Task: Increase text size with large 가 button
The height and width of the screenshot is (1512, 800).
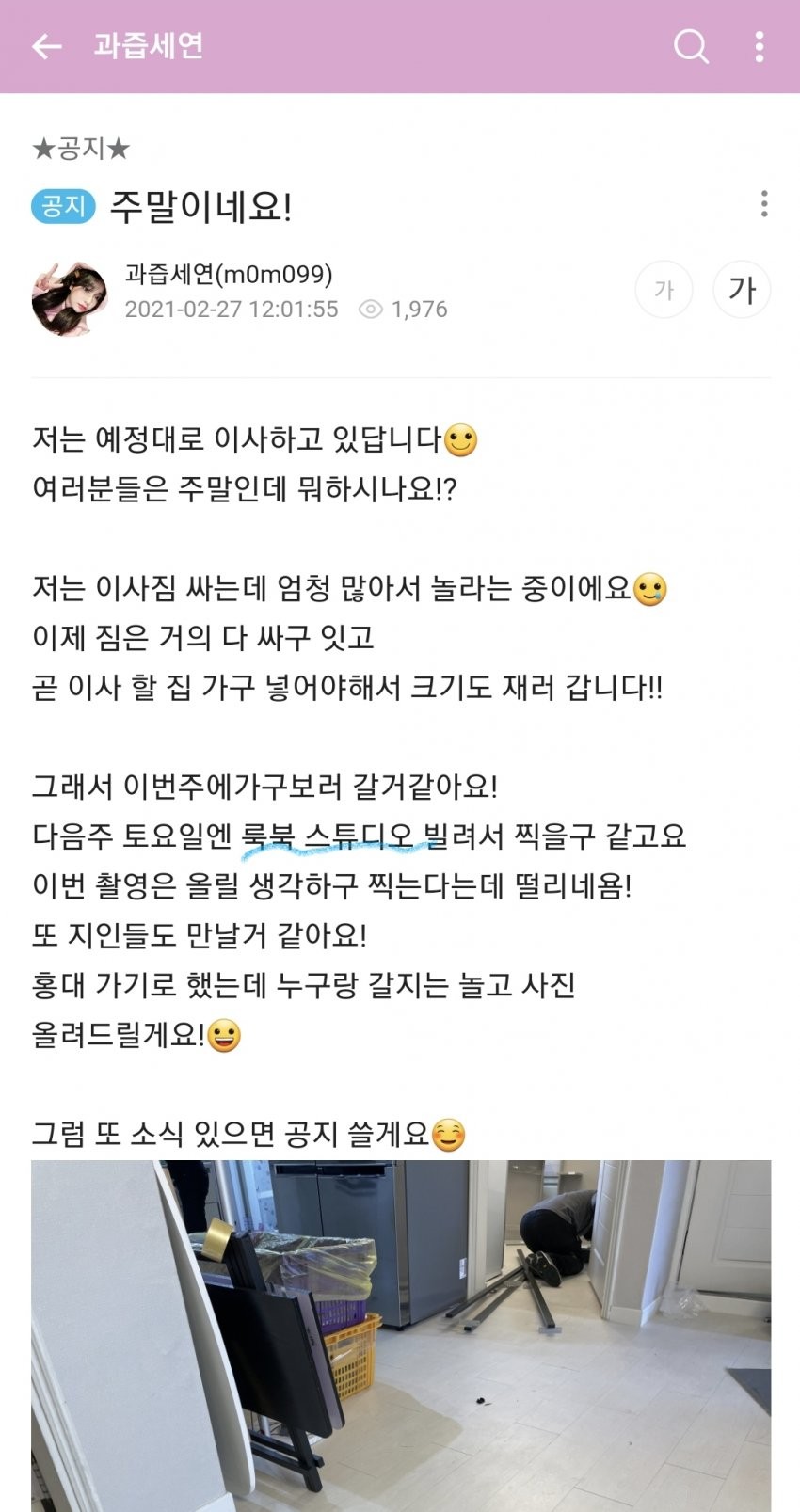Action: pos(742,290)
